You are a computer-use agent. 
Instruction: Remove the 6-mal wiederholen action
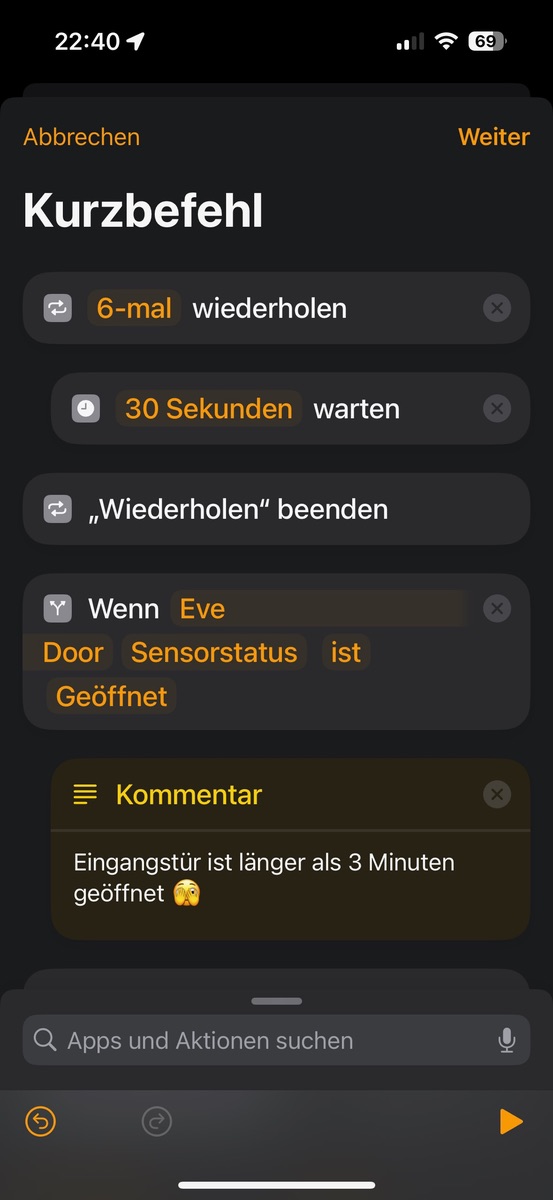coord(497,308)
